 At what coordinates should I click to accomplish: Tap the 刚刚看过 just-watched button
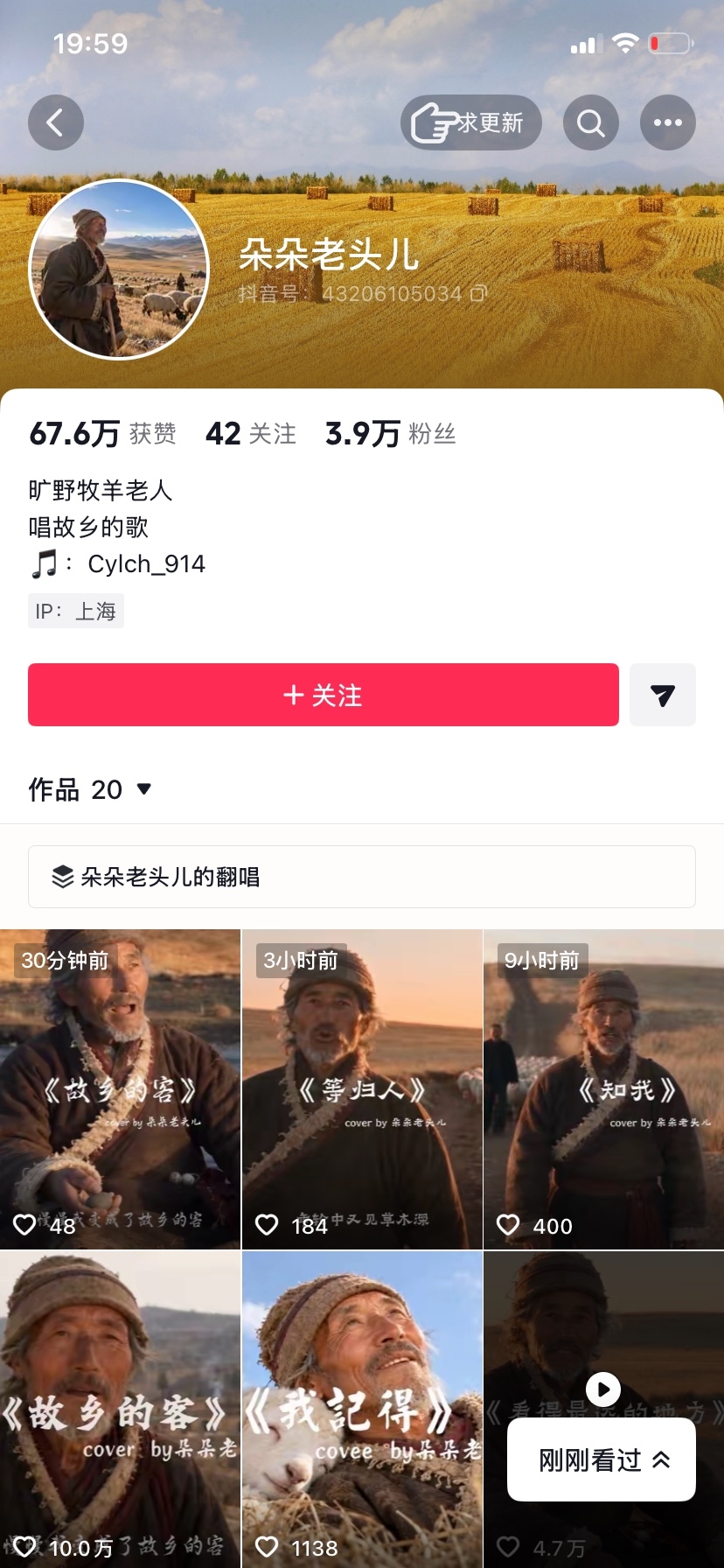(602, 1459)
